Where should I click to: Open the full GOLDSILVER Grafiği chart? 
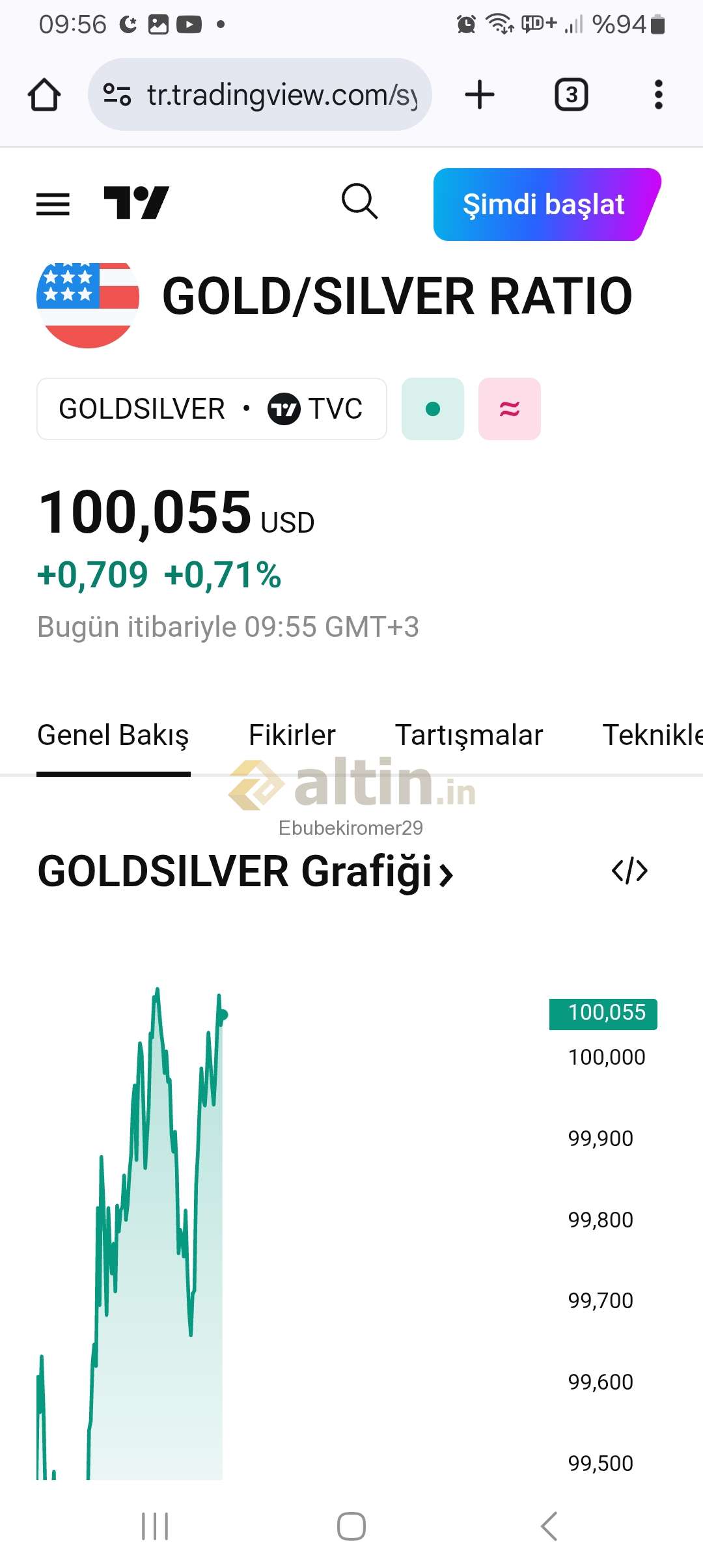[245, 872]
